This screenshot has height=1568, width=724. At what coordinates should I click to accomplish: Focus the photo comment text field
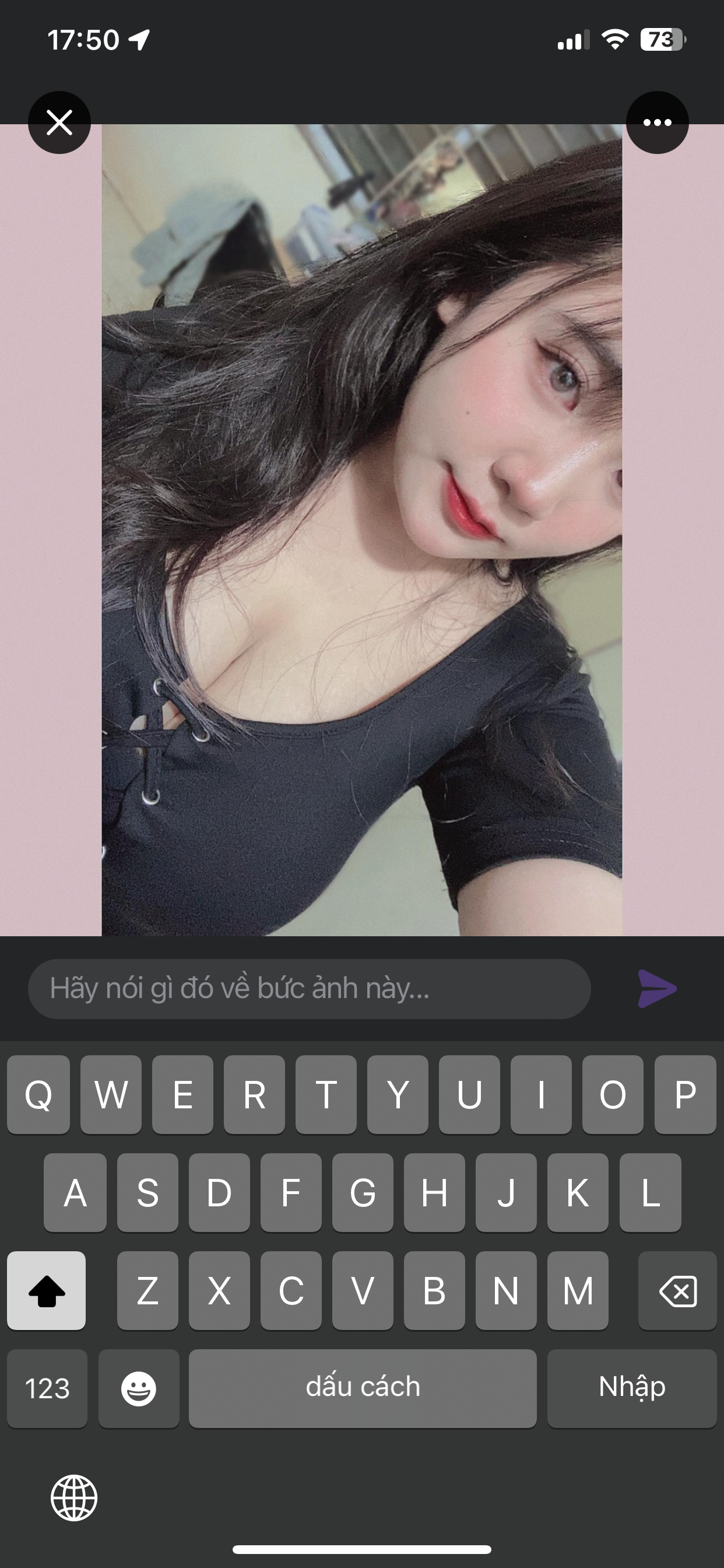click(309, 989)
